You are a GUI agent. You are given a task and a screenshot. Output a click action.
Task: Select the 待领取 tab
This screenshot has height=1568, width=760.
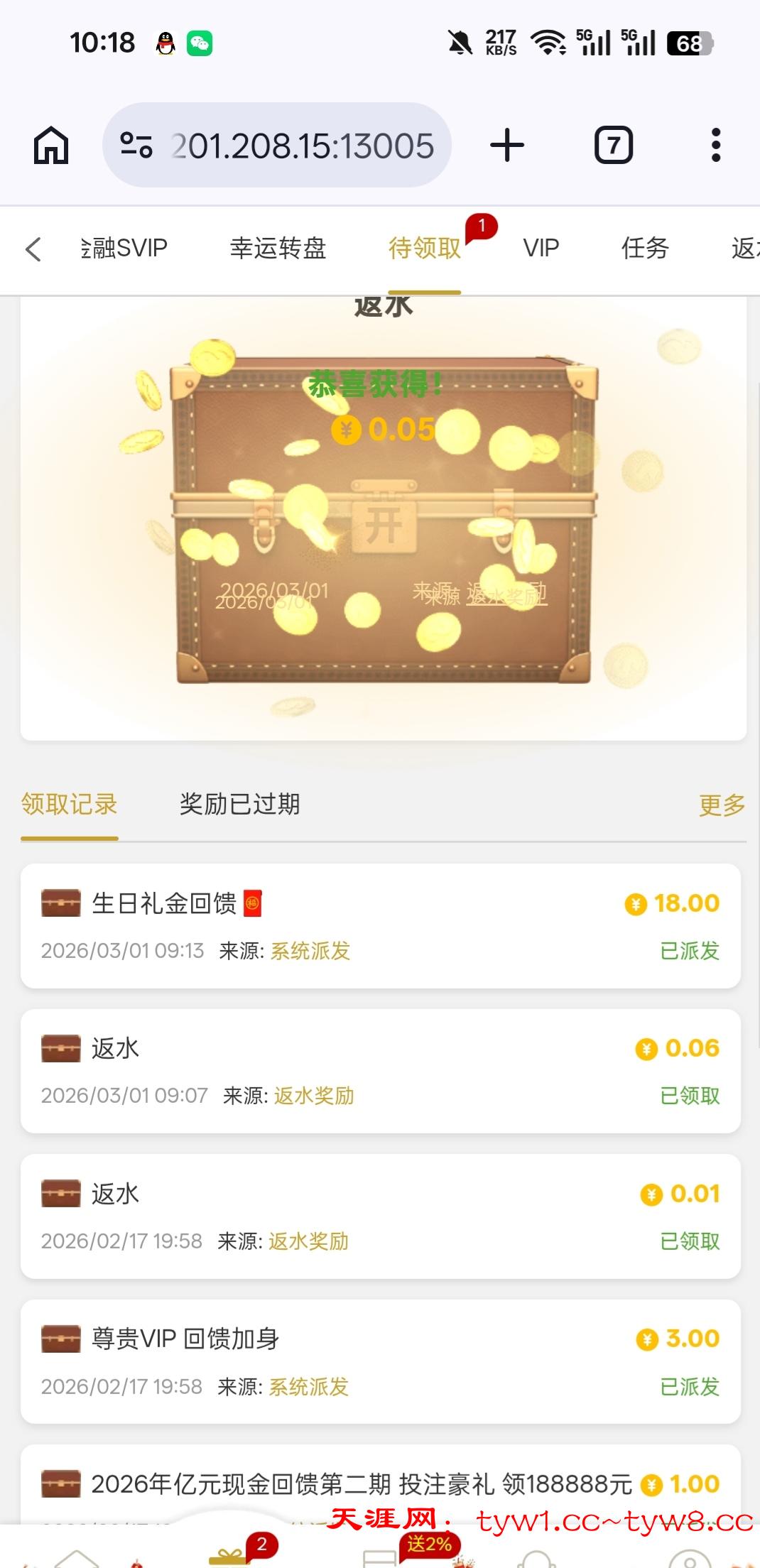(425, 248)
